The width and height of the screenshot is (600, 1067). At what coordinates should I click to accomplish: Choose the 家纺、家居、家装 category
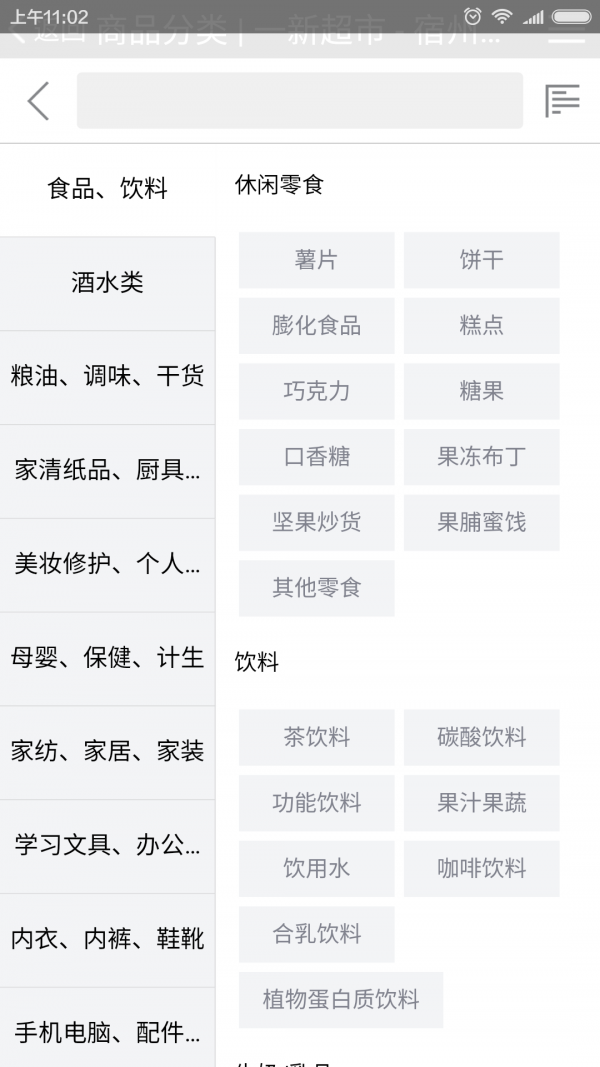pyautogui.click(x=107, y=752)
